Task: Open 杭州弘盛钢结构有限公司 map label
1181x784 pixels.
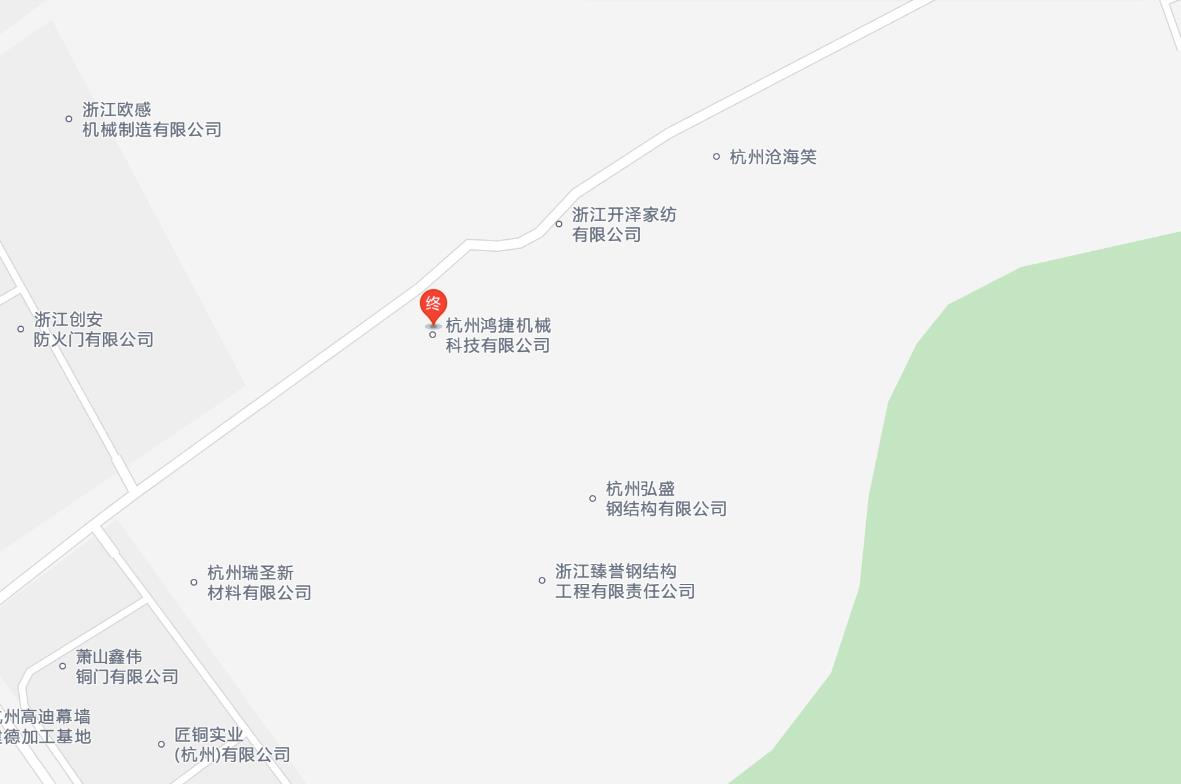Action: (x=665, y=498)
